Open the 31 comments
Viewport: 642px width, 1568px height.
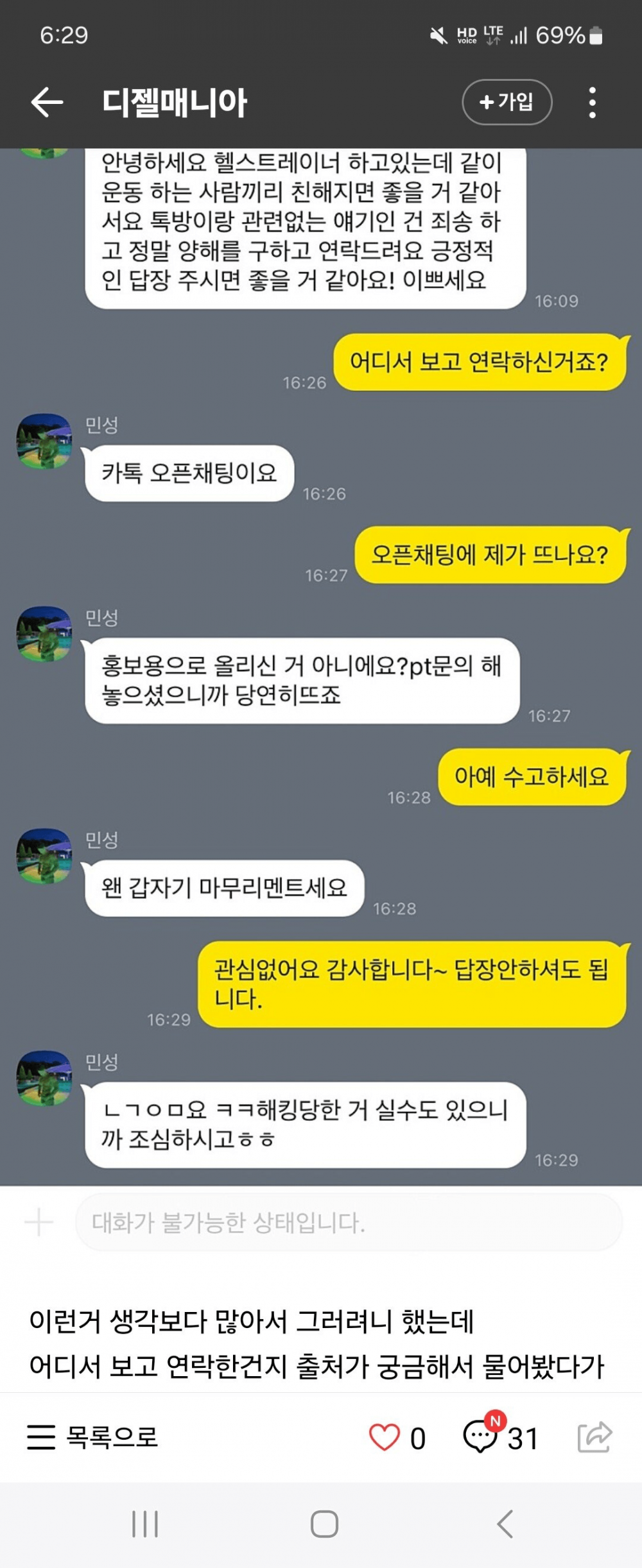click(x=501, y=1437)
